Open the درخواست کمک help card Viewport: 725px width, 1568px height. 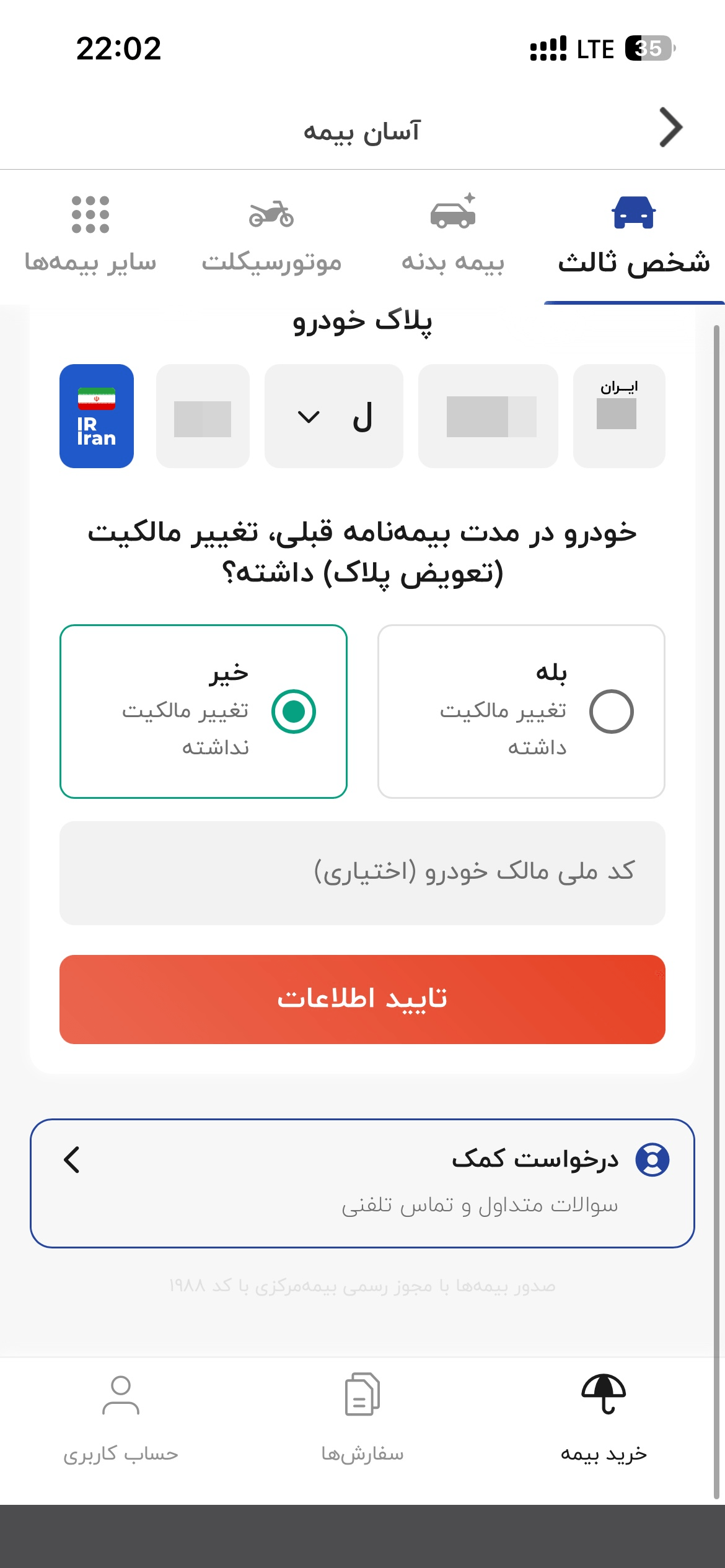tap(362, 1183)
